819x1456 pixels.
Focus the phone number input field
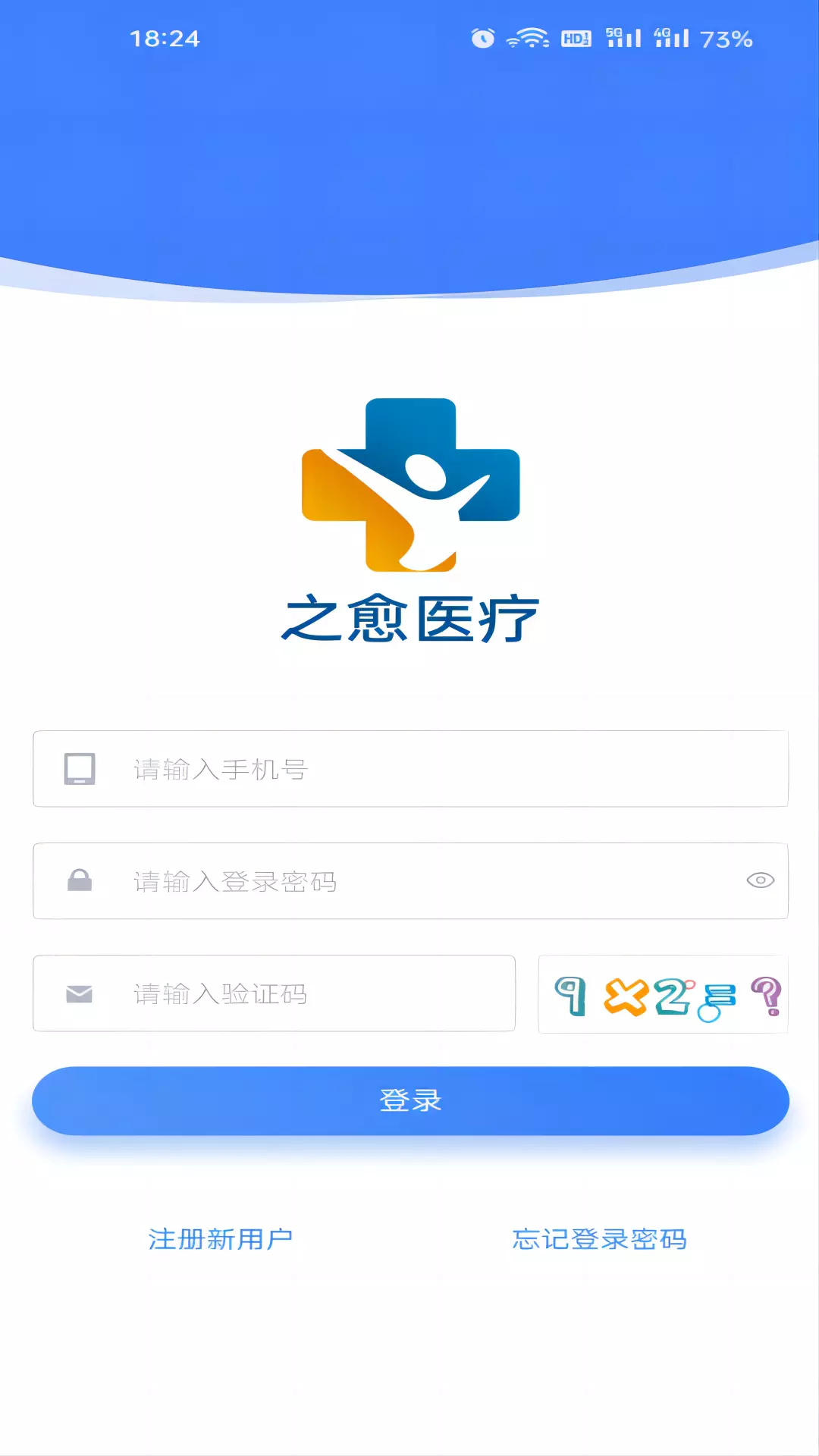pyautogui.click(x=410, y=769)
